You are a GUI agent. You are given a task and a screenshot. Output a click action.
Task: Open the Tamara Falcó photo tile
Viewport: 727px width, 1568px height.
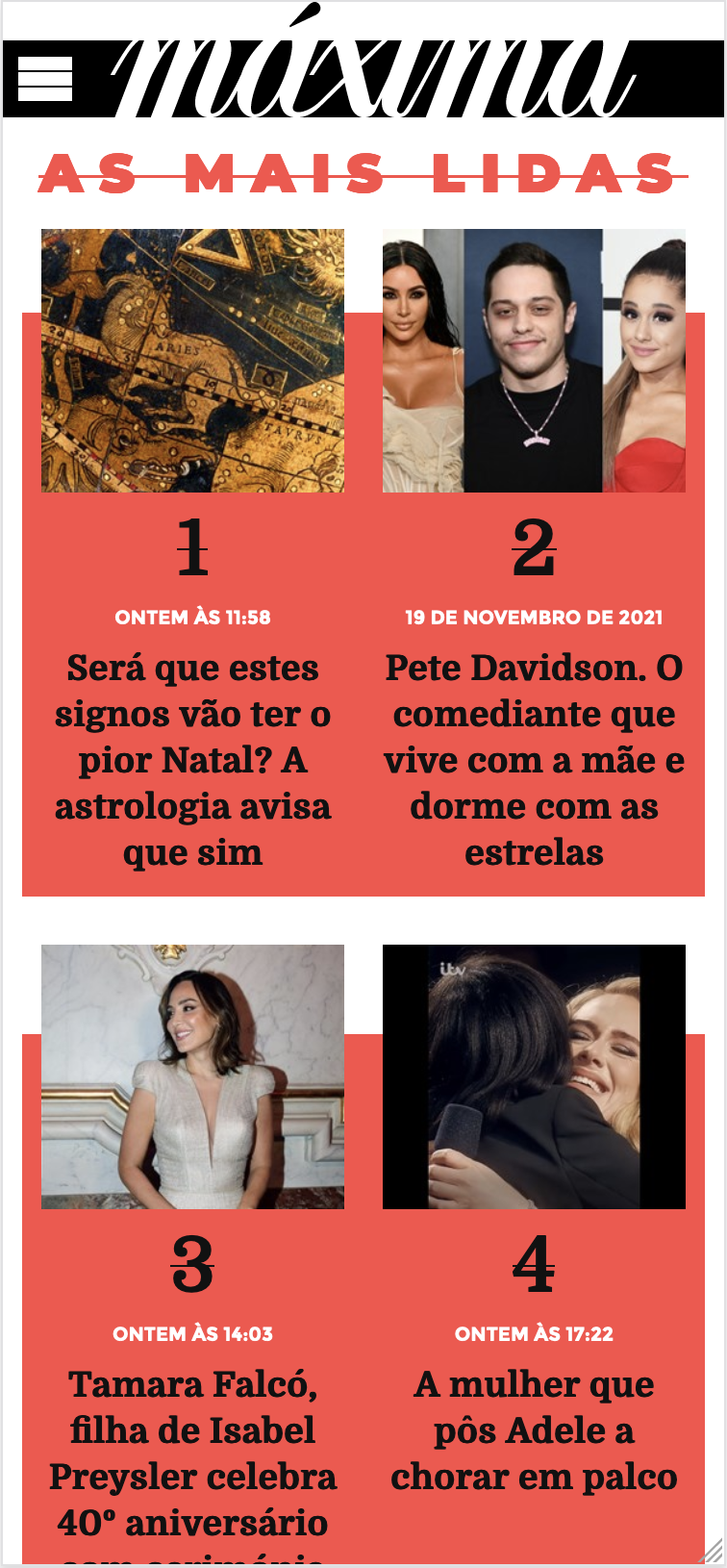tap(192, 1076)
